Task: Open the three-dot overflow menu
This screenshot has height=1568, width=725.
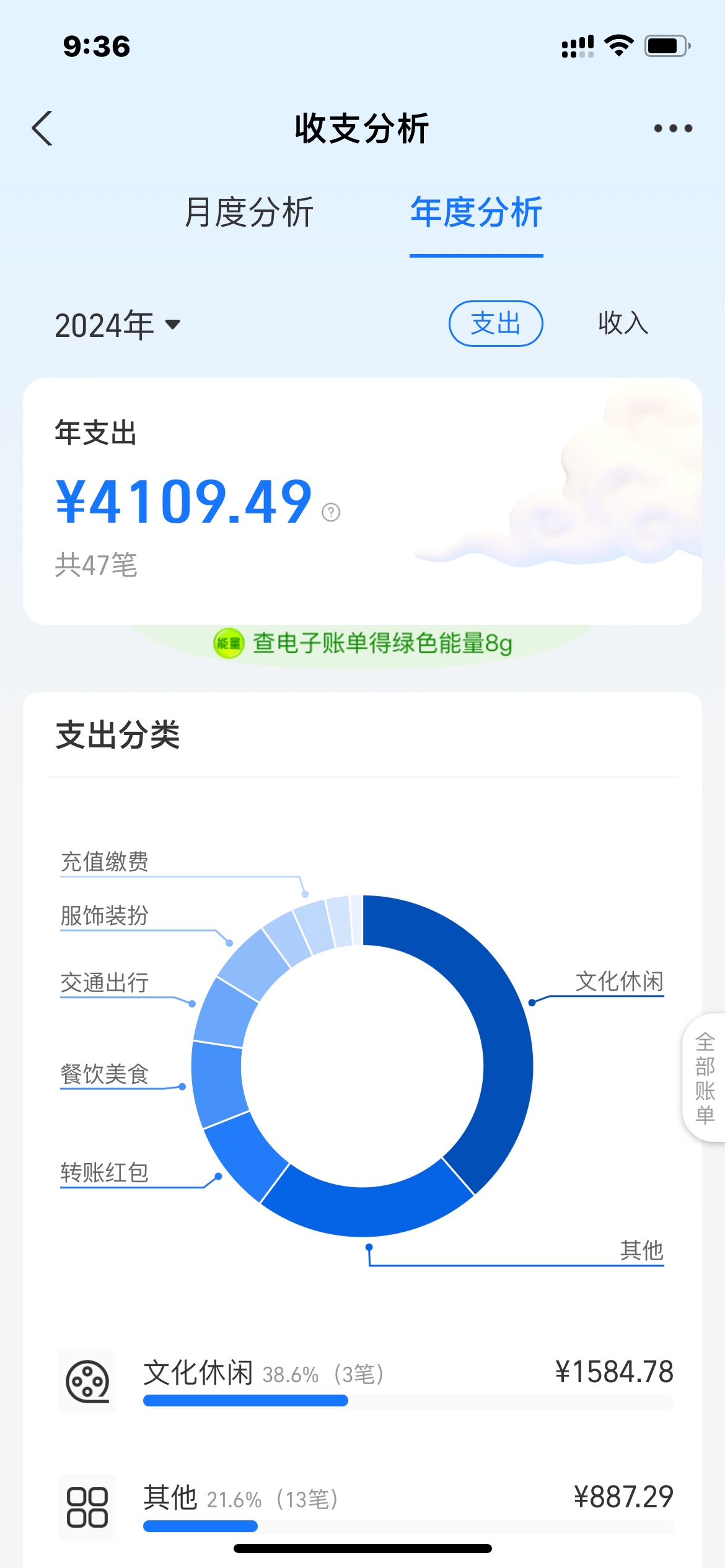Action: coord(673,128)
